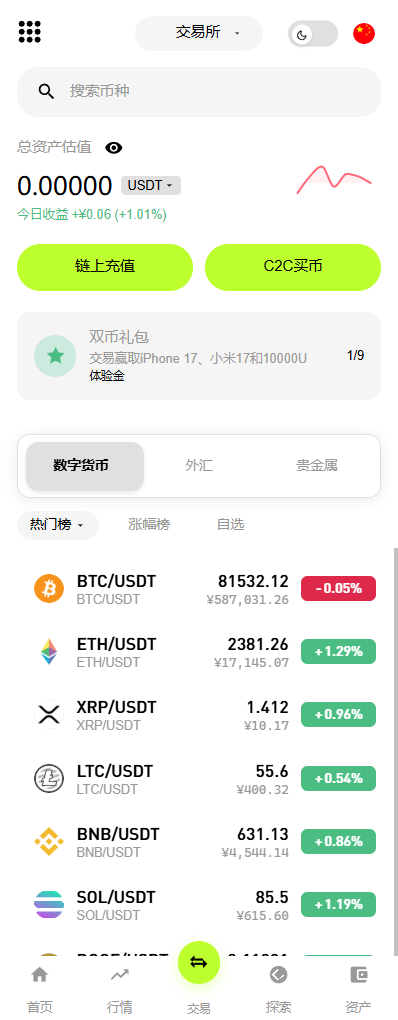
Task: Go to the 行情 tab
Action: pos(119,990)
